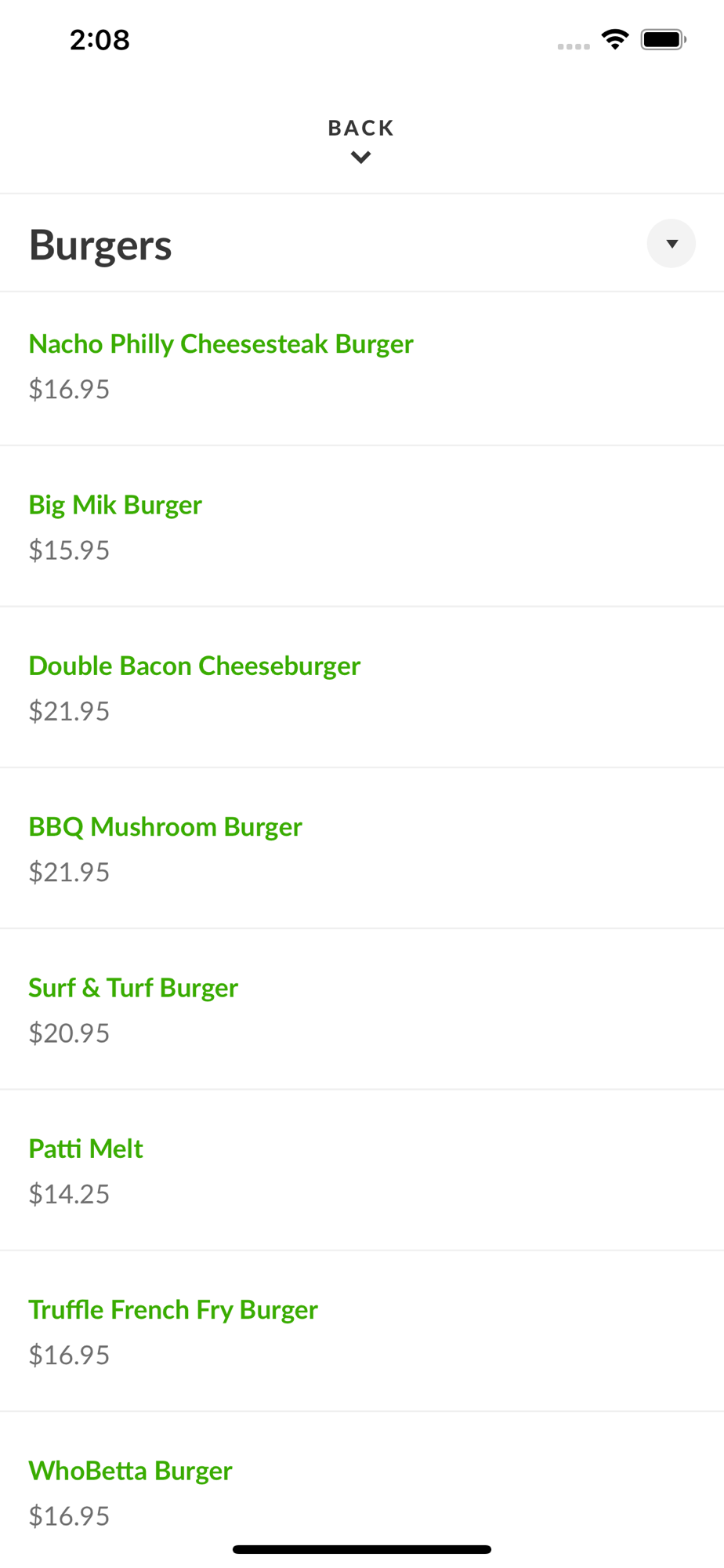The image size is (724, 1568).
Task: Choose the BBQ Mushroom Burger
Action: (165, 826)
